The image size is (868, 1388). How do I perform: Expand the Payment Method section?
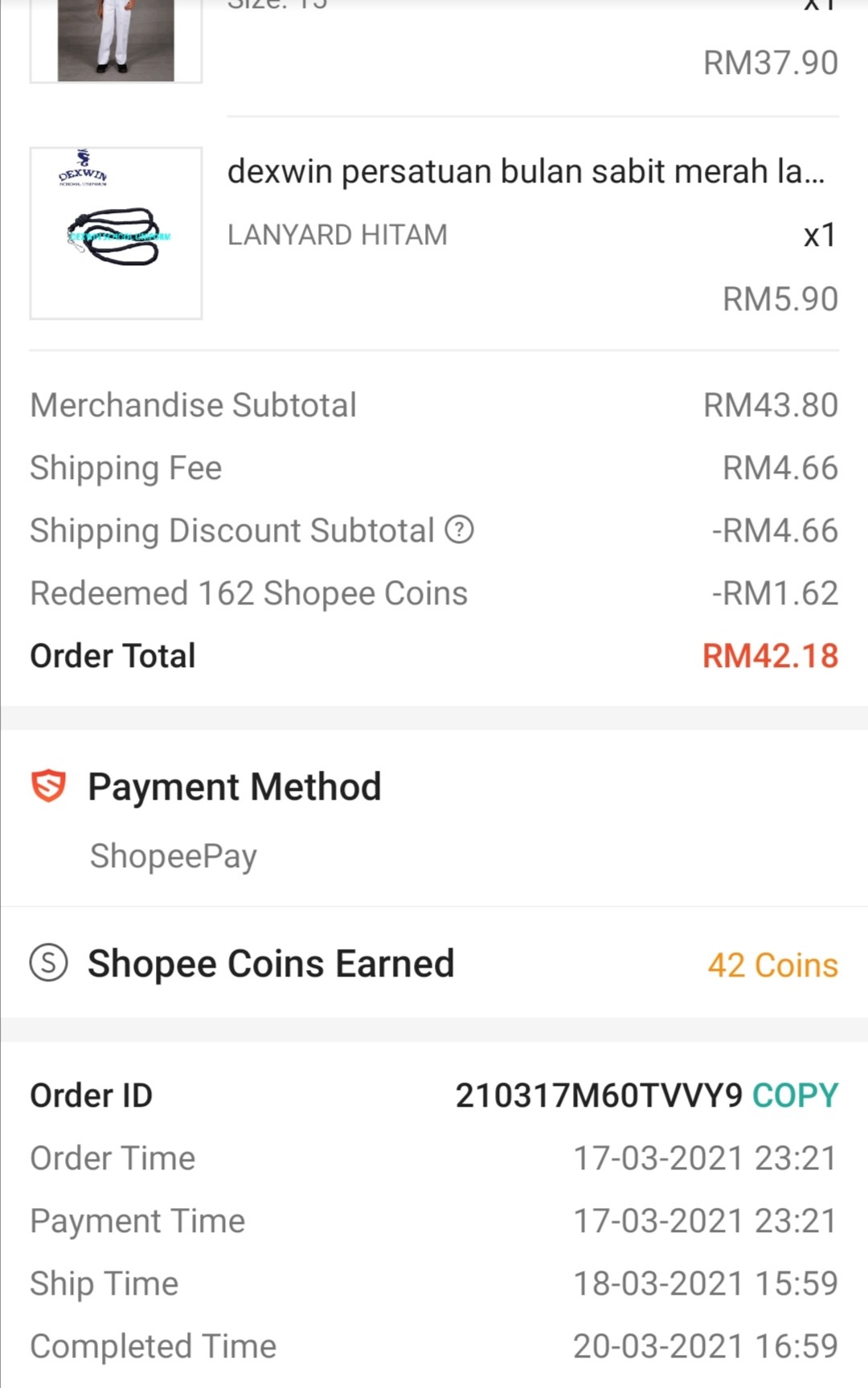pyautogui.click(x=235, y=786)
